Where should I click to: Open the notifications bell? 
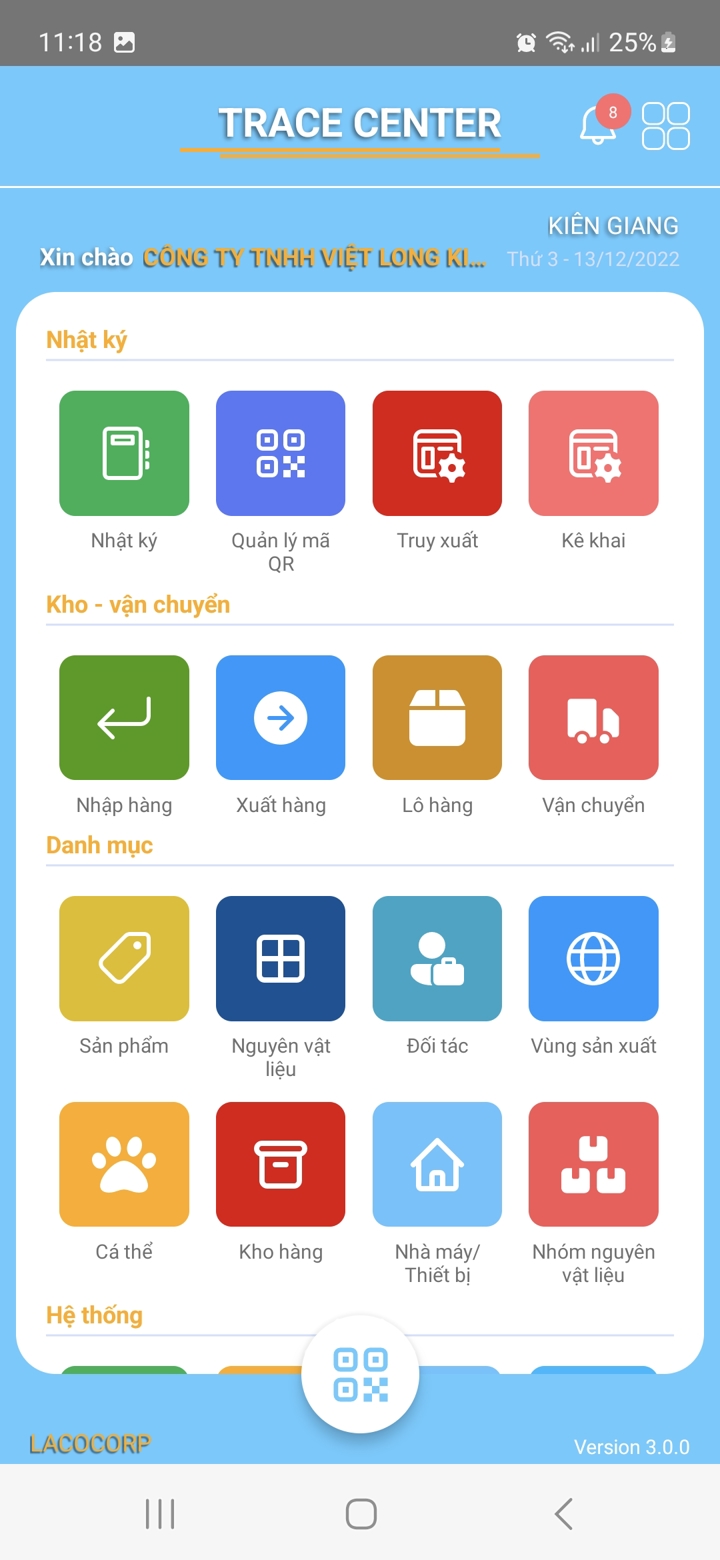(x=598, y=126)
